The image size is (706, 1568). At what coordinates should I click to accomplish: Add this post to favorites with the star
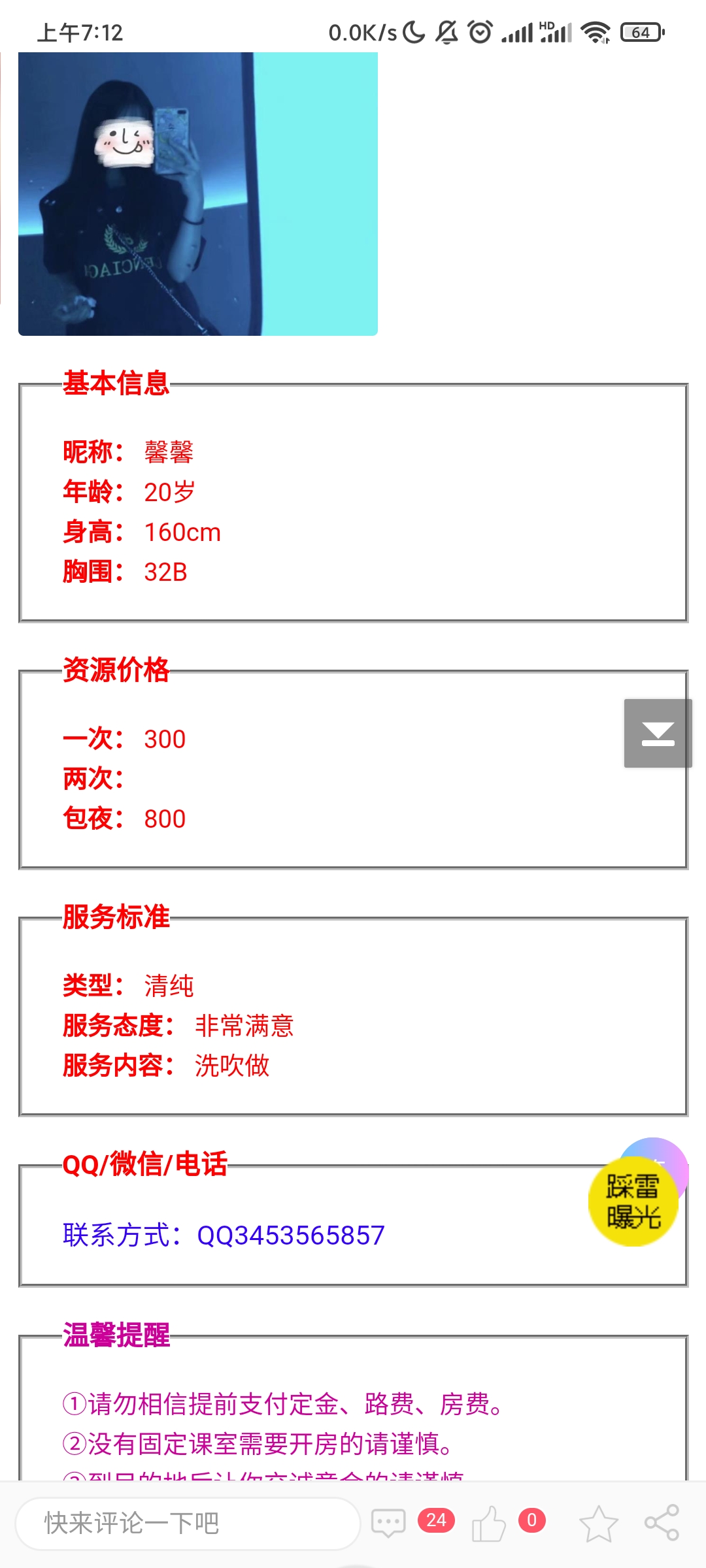[598, 1524]
